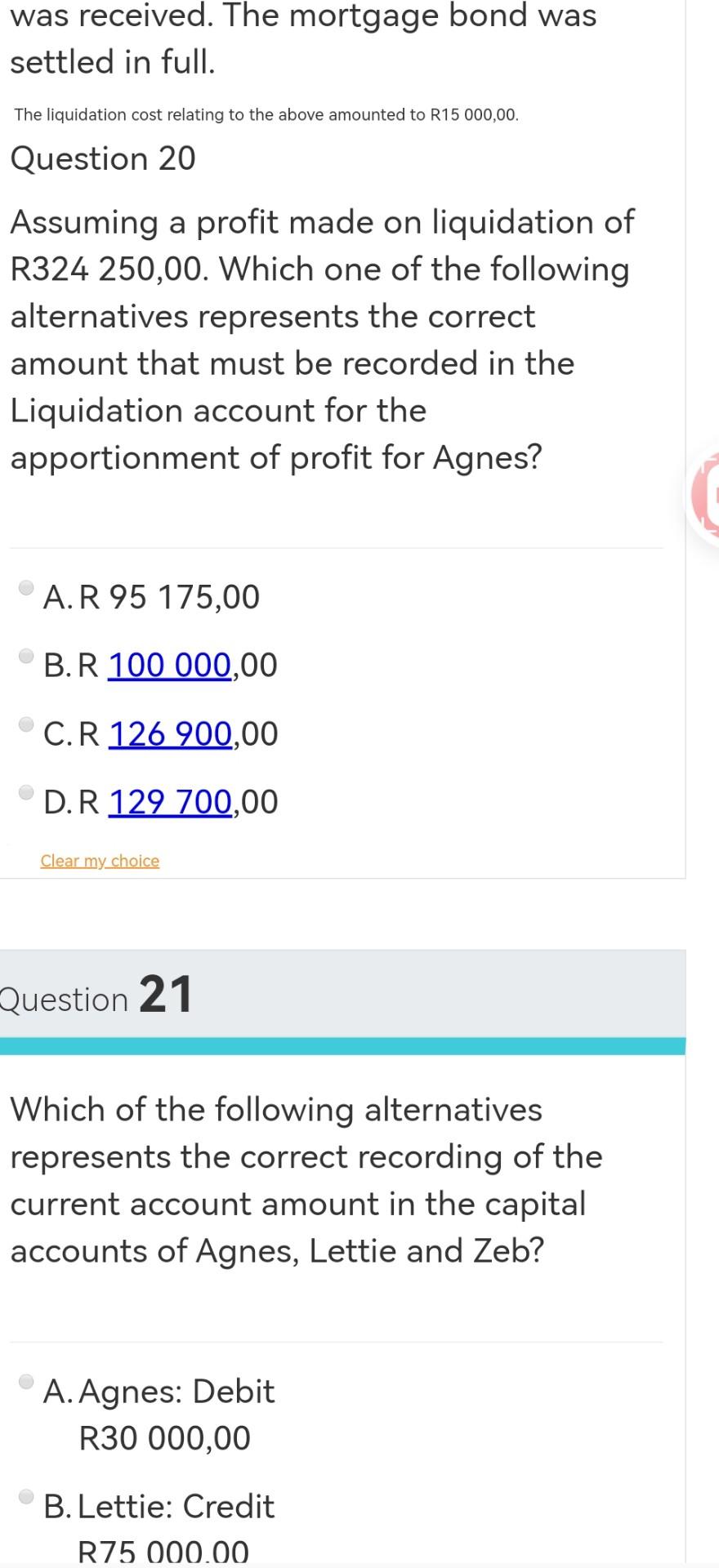Image resolution: width=719 pixels, height=1568 pixels.
Task: Select answer A. R 95 175,00
Action: click(27, 587)
